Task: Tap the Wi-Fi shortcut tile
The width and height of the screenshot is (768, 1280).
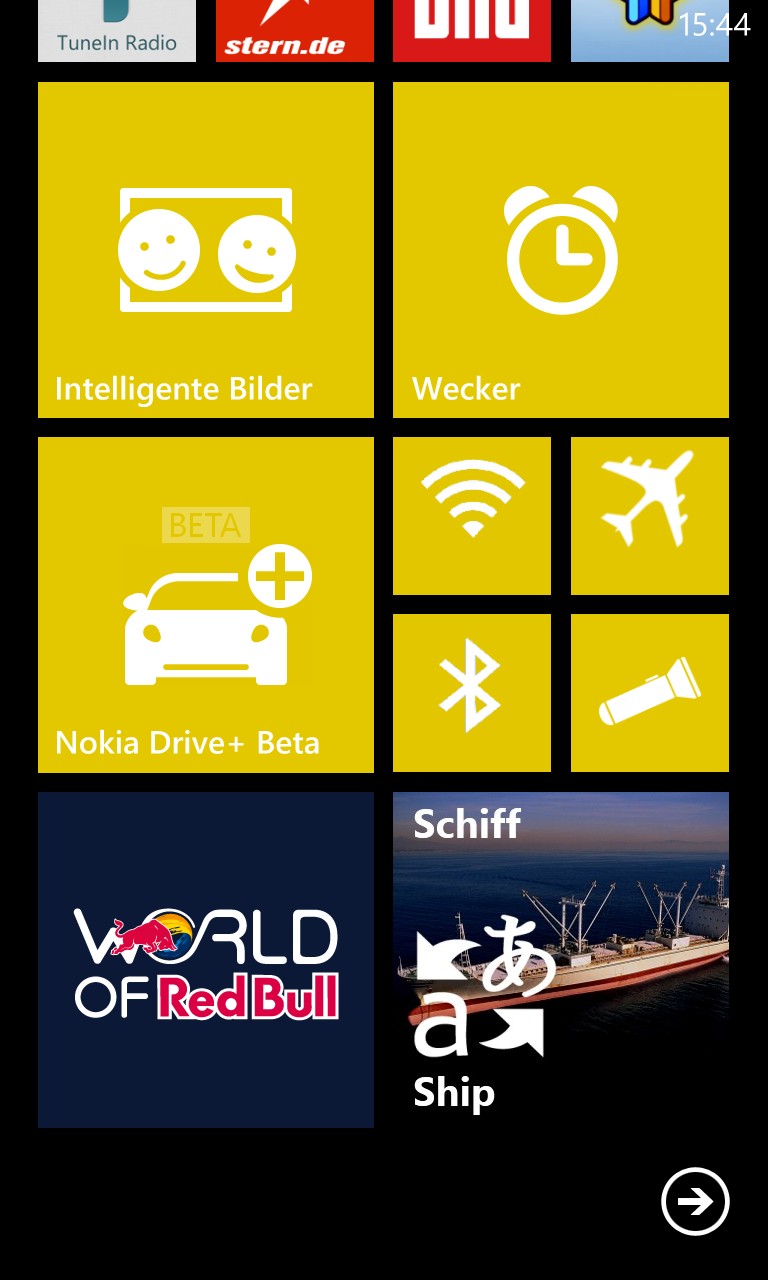Action: (472, 516)
